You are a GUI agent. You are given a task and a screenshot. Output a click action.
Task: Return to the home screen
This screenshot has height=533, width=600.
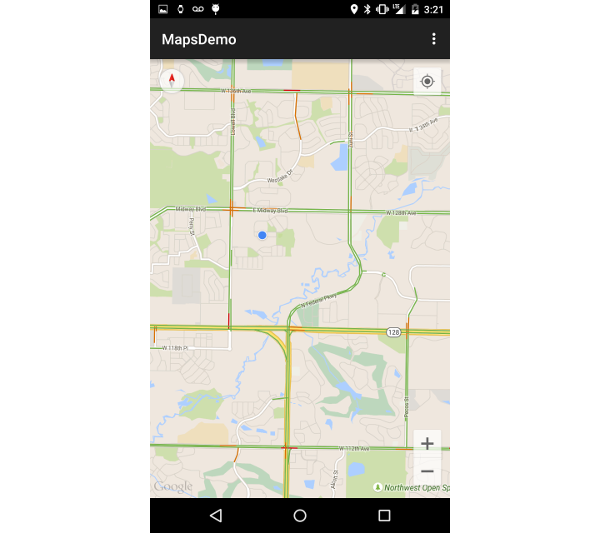coord(300,515)
